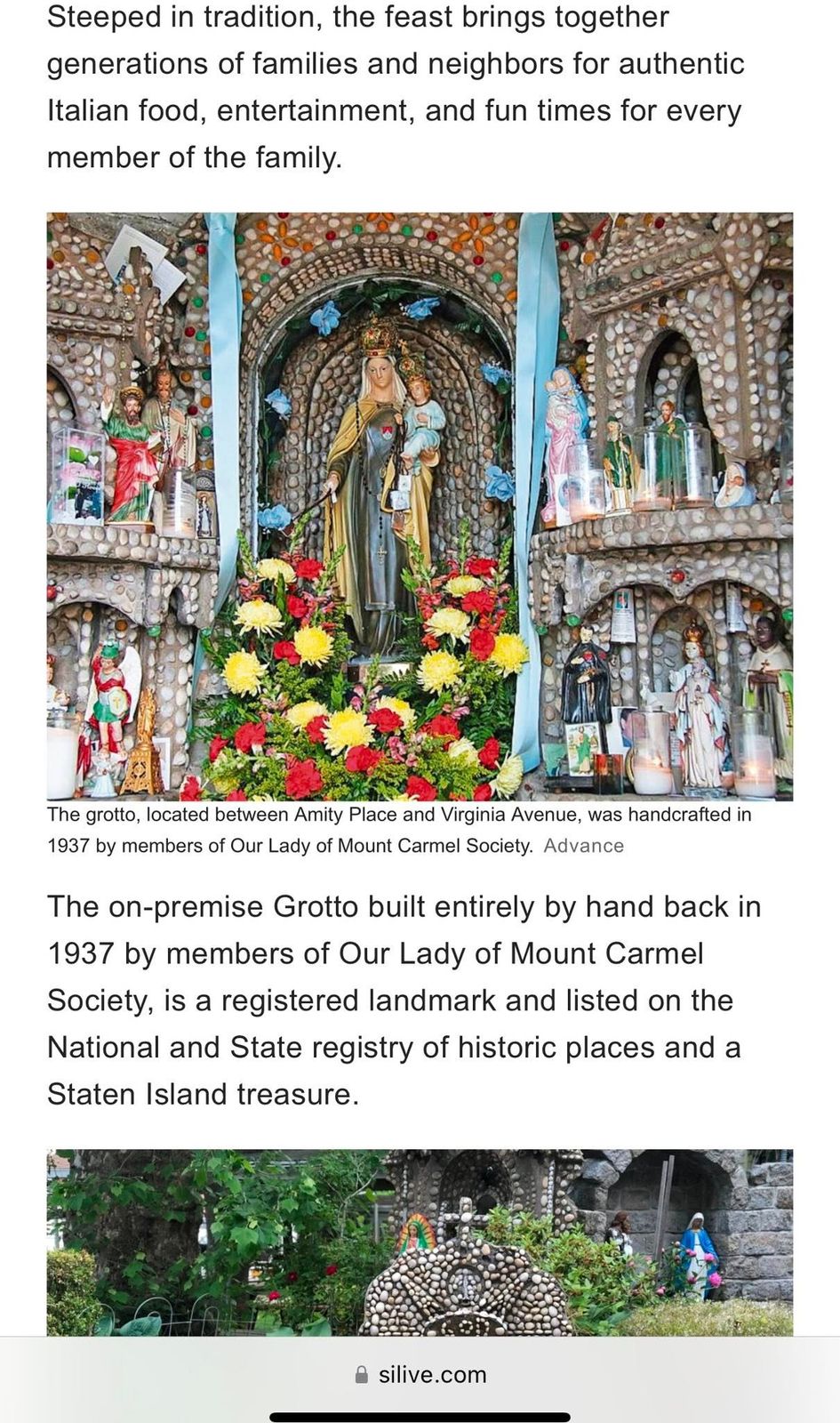Viewport: 840px width, 1423px height.
Task: Tap the silive.com address bar
Action: coord(420,1374)
